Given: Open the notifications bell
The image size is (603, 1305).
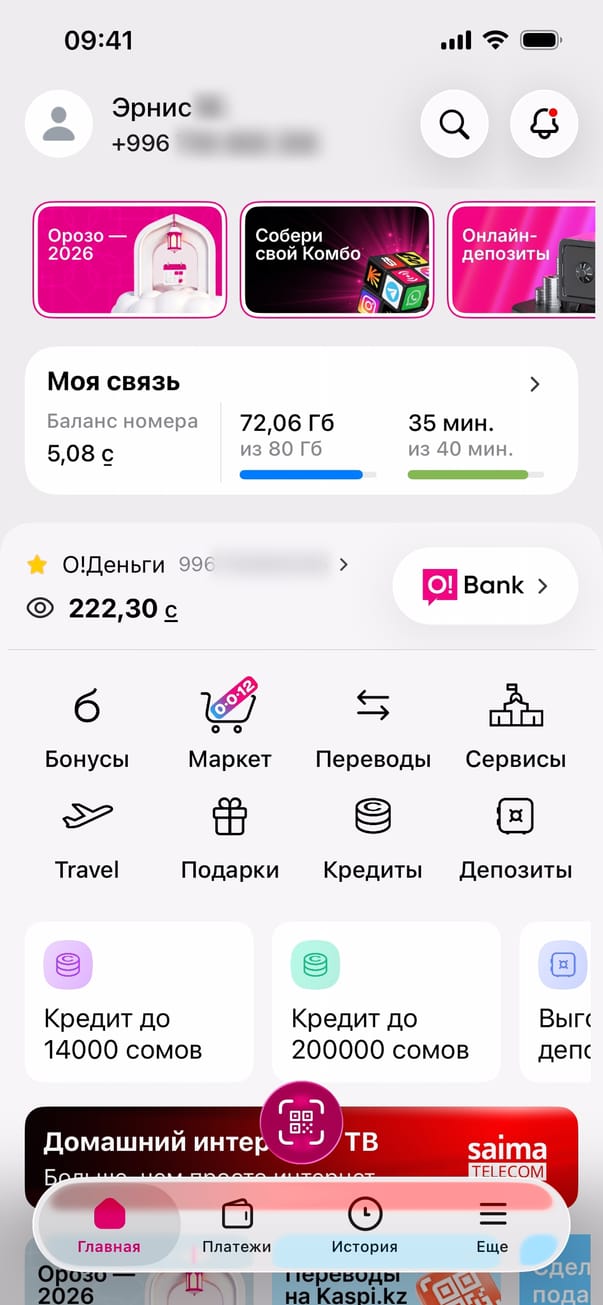Looking at the screenshot, I should tap(544, 125).
